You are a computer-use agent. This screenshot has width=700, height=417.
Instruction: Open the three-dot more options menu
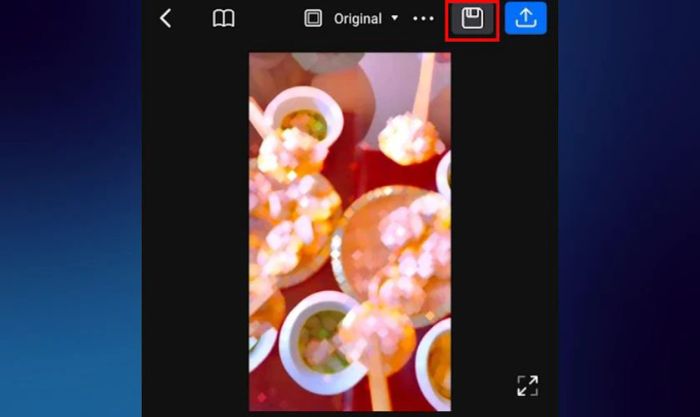(423, 18)
